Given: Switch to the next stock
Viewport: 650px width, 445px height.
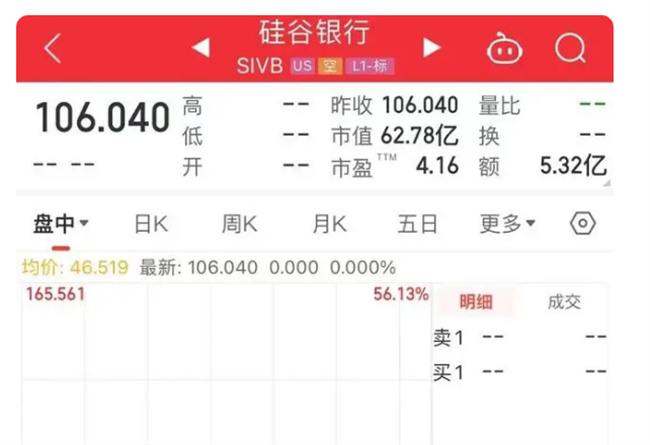Looking at the screenshot, I should pos(432,47).
